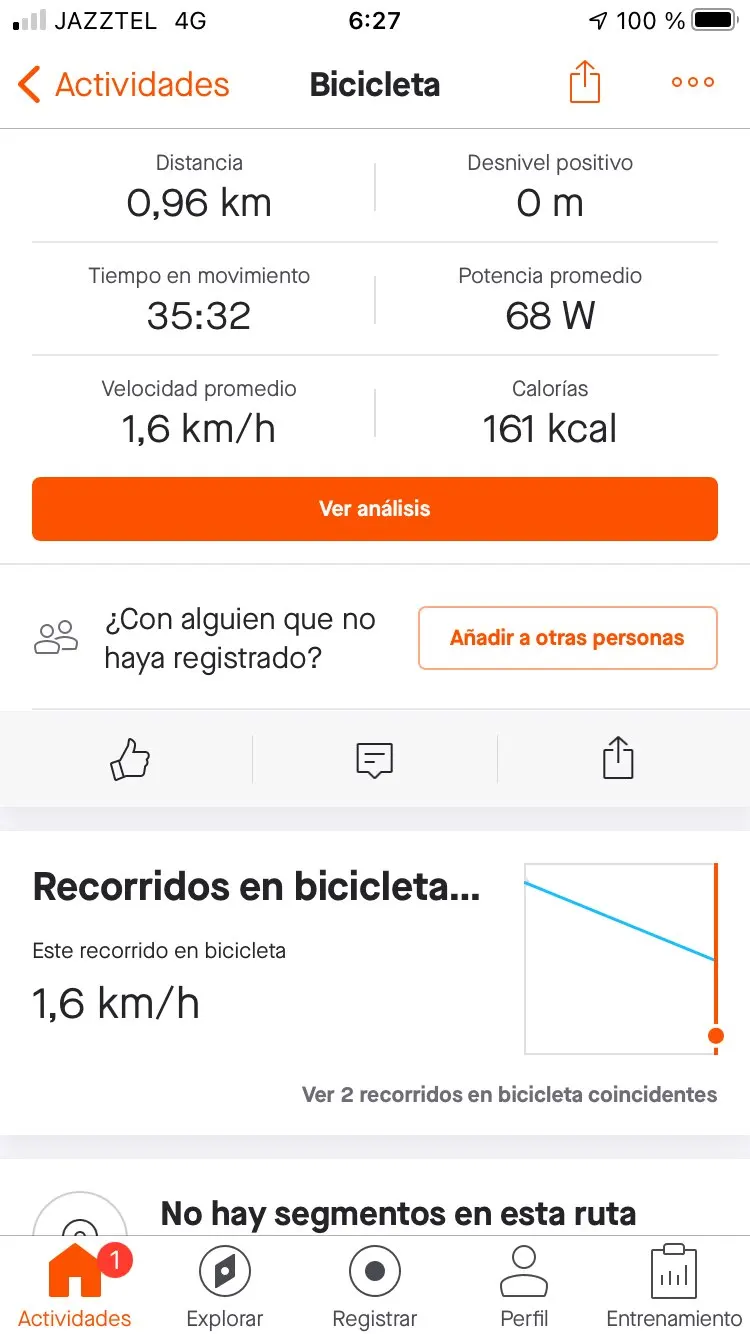Open the three-dot overflow menu

pyautogui.click(x=693, y=82)
